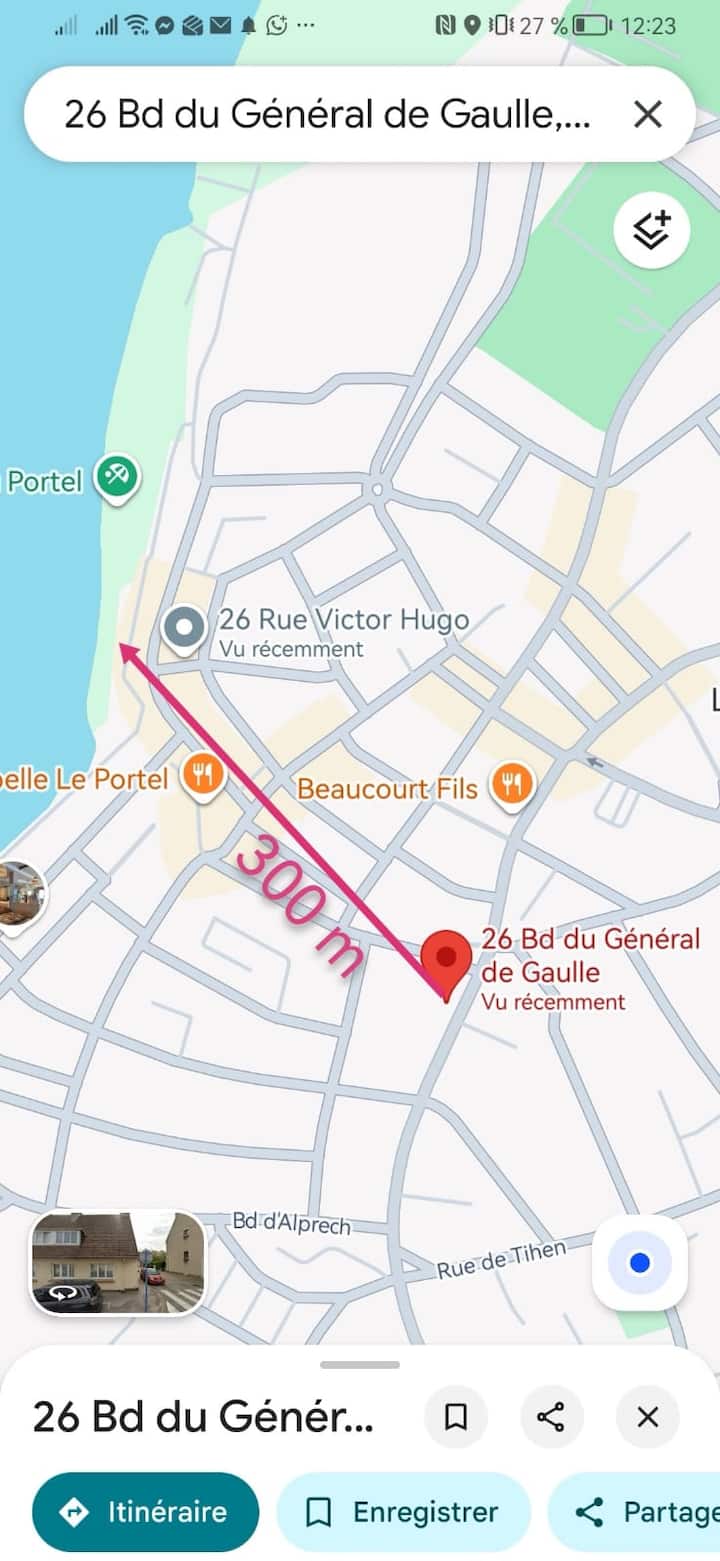Image resolution: width=720 pixels, height=1561 pixels.
Task: Tap the address title in the bottom panel
Action: [x=200, y=1417]
